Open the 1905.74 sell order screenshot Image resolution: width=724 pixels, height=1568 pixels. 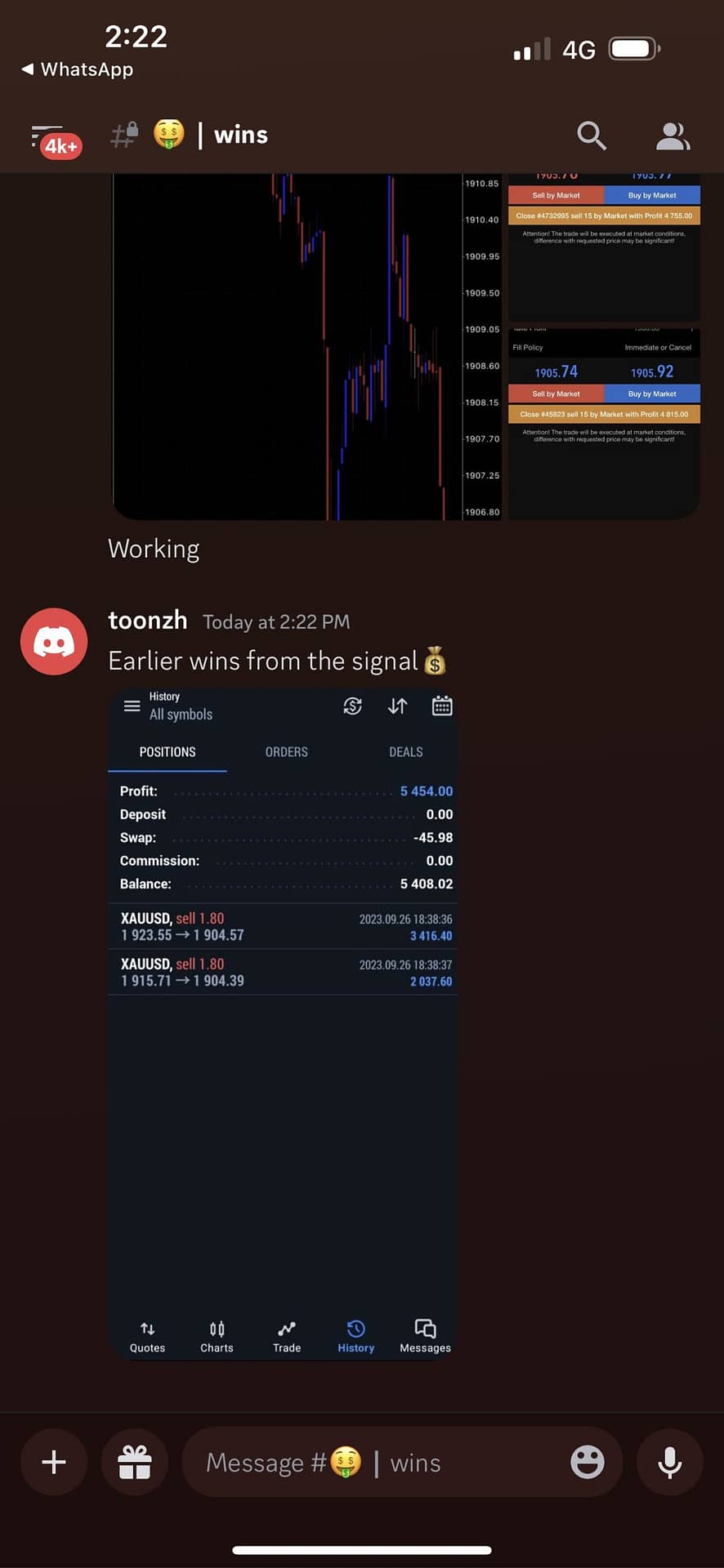pyautogui.click(x=604, y=423)
